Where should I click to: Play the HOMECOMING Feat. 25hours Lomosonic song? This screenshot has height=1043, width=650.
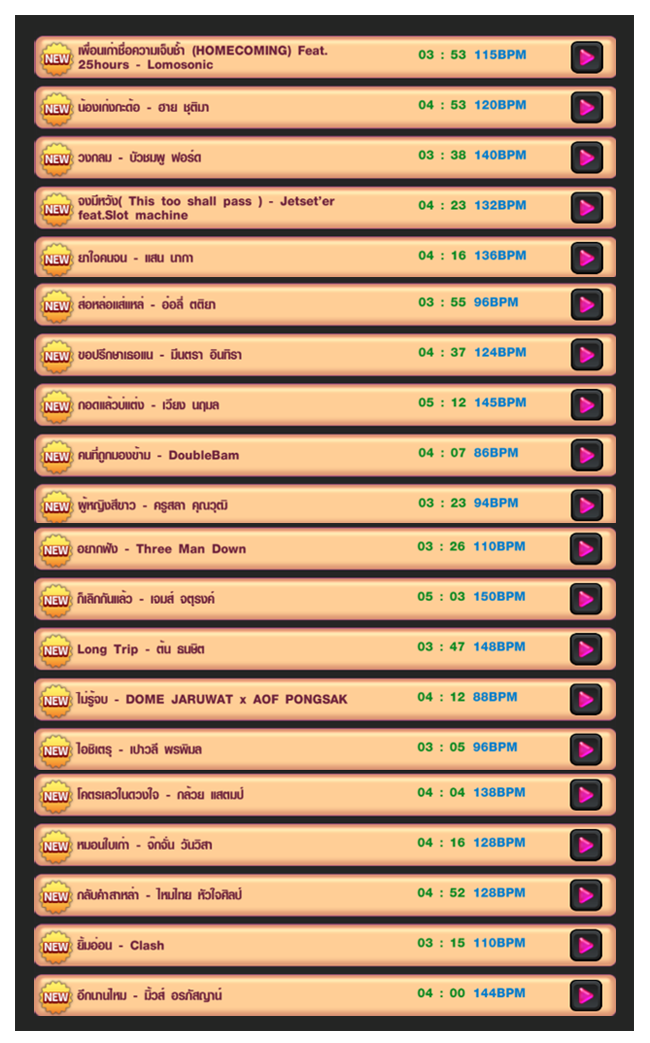coord(587,57)
